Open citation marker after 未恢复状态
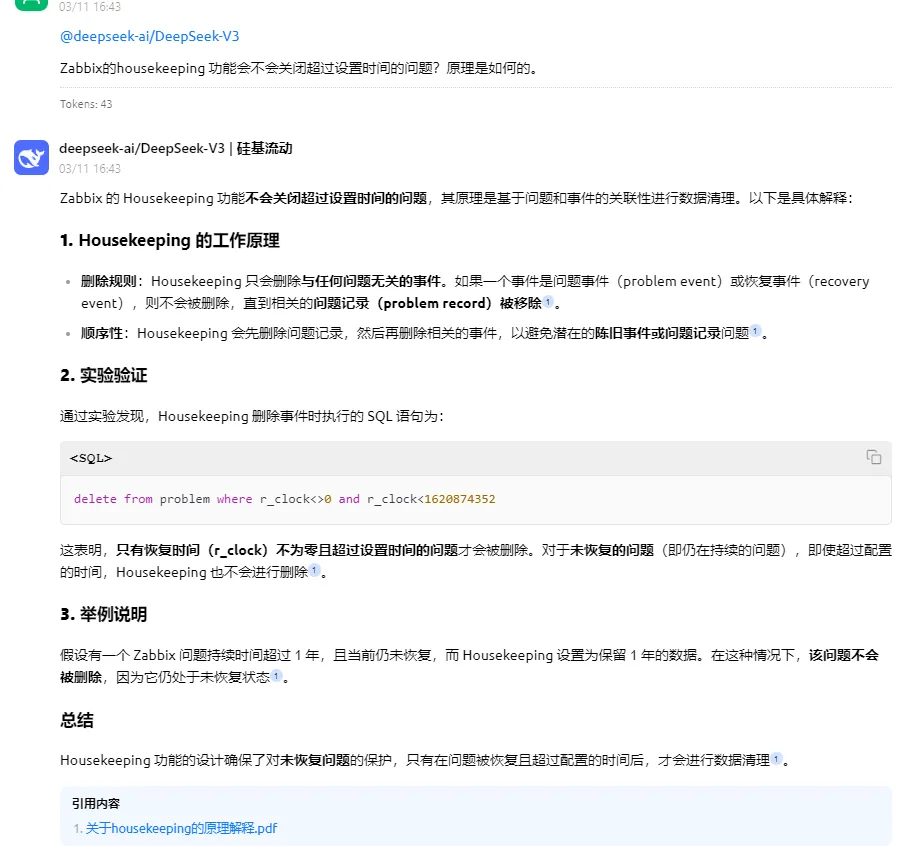This screenshot has height=846, width=902. pyautogui.click(x=276, y=676)
